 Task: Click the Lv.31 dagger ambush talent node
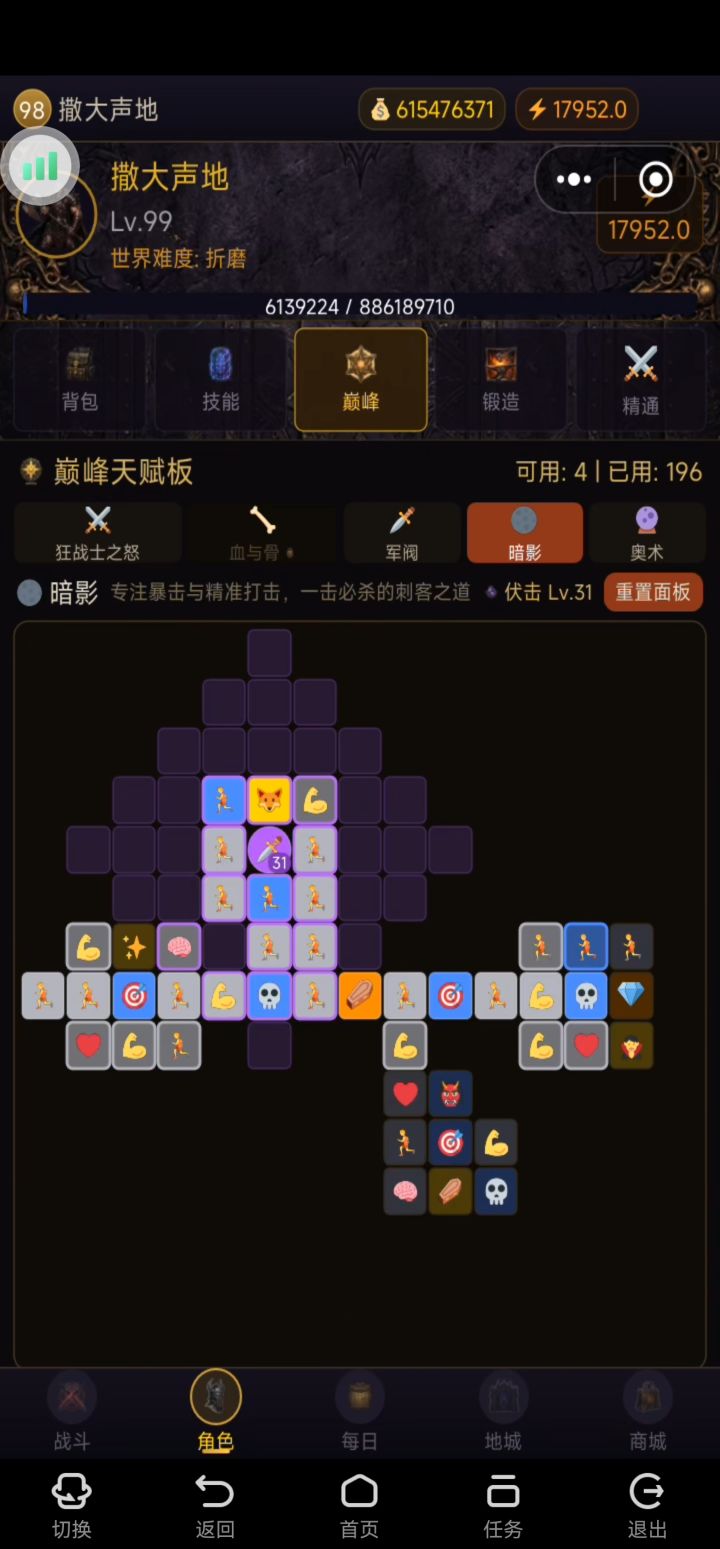[x=270, y=850]
